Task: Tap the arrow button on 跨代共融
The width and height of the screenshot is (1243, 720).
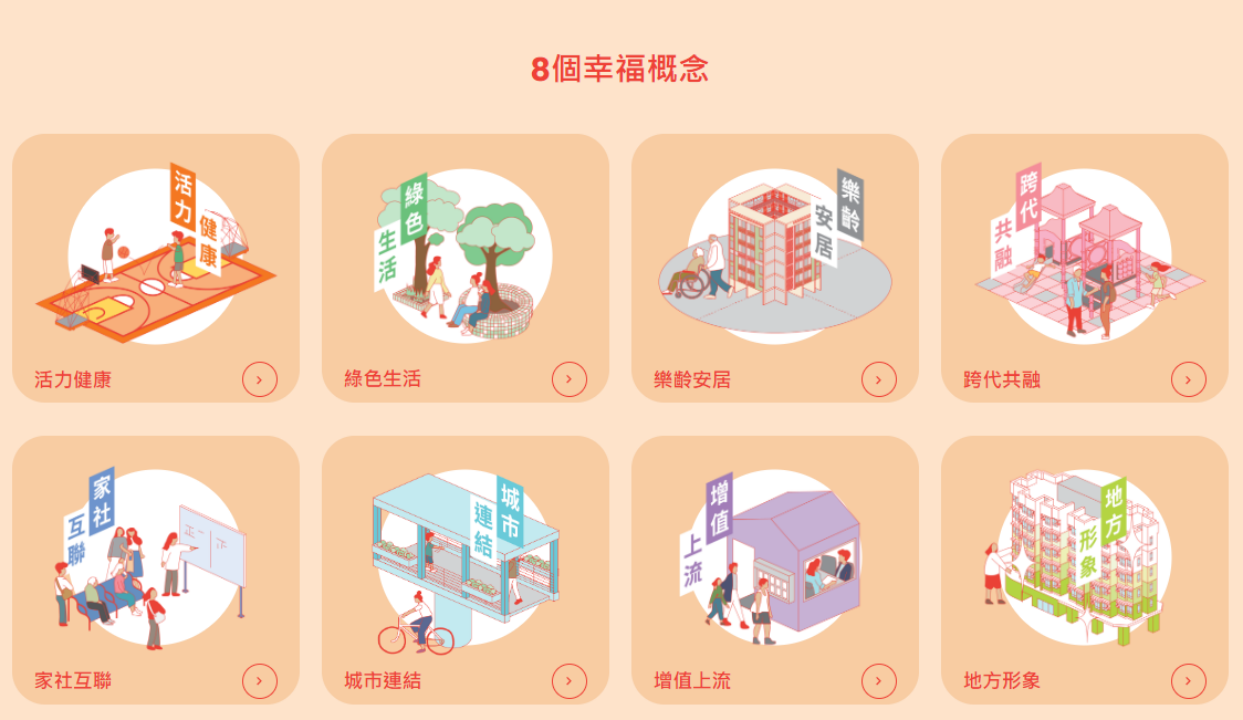Action: [x=1188, y=379]
